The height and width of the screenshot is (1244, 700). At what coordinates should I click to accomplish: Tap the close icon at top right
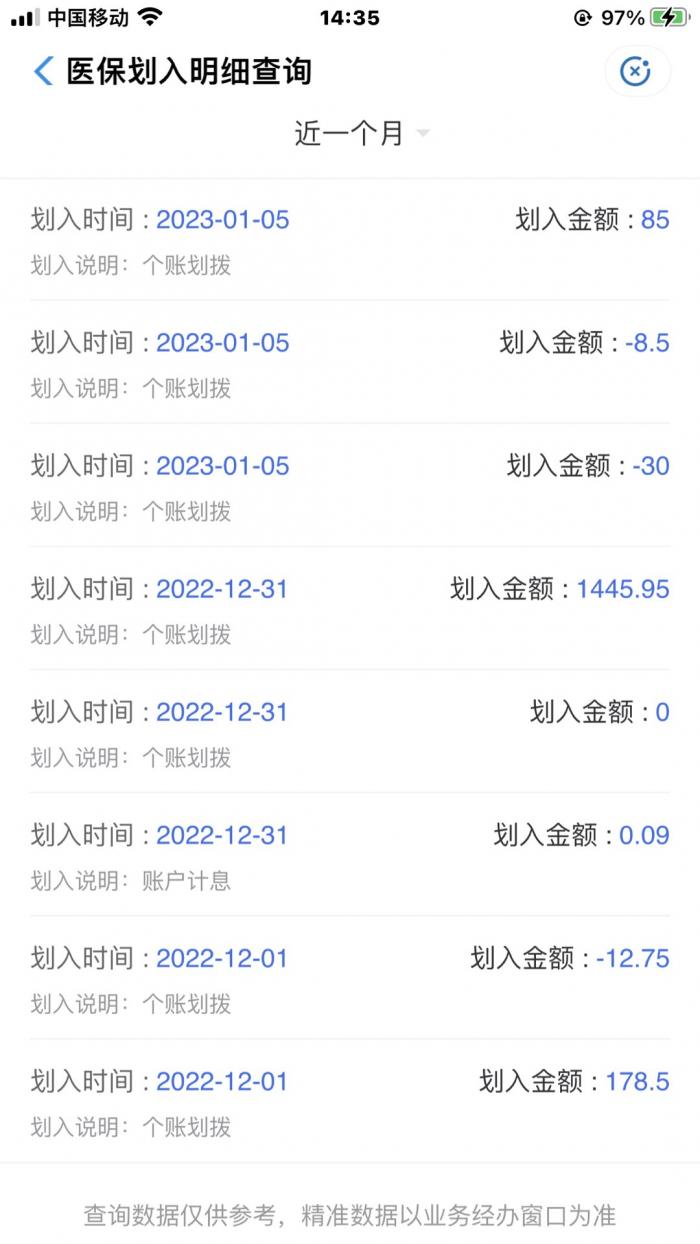[x=636, y=71]
